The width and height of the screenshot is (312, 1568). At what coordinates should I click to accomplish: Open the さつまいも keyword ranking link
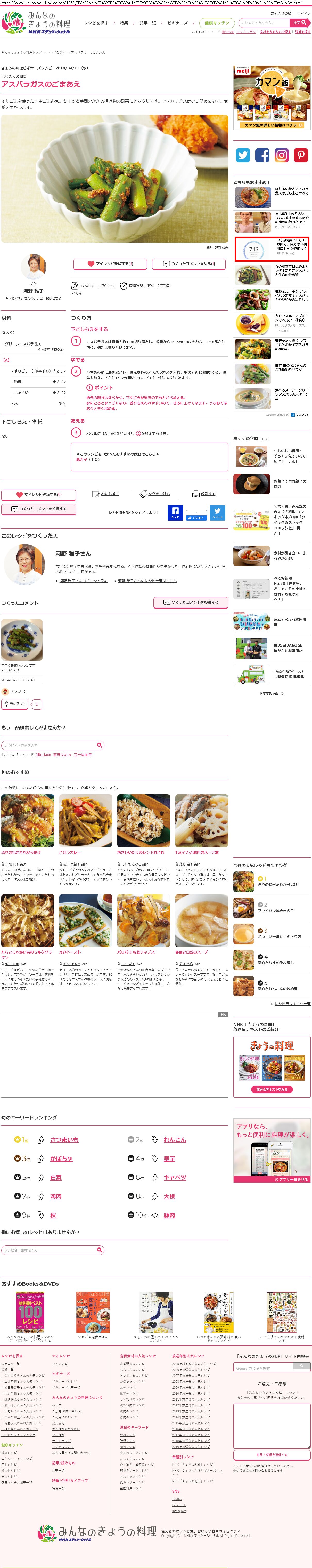click(x=64, y=1139)
